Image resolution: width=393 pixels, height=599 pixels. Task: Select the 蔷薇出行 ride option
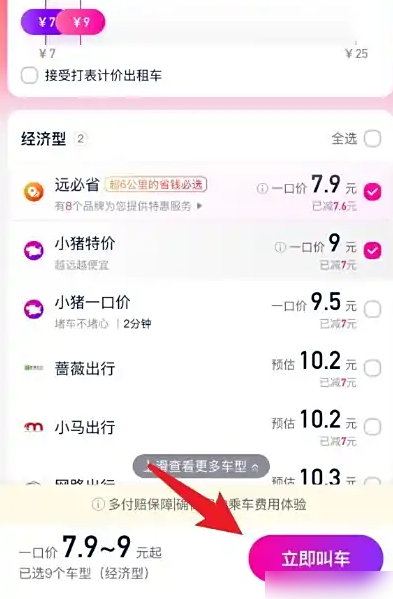[x=372, y=368]
